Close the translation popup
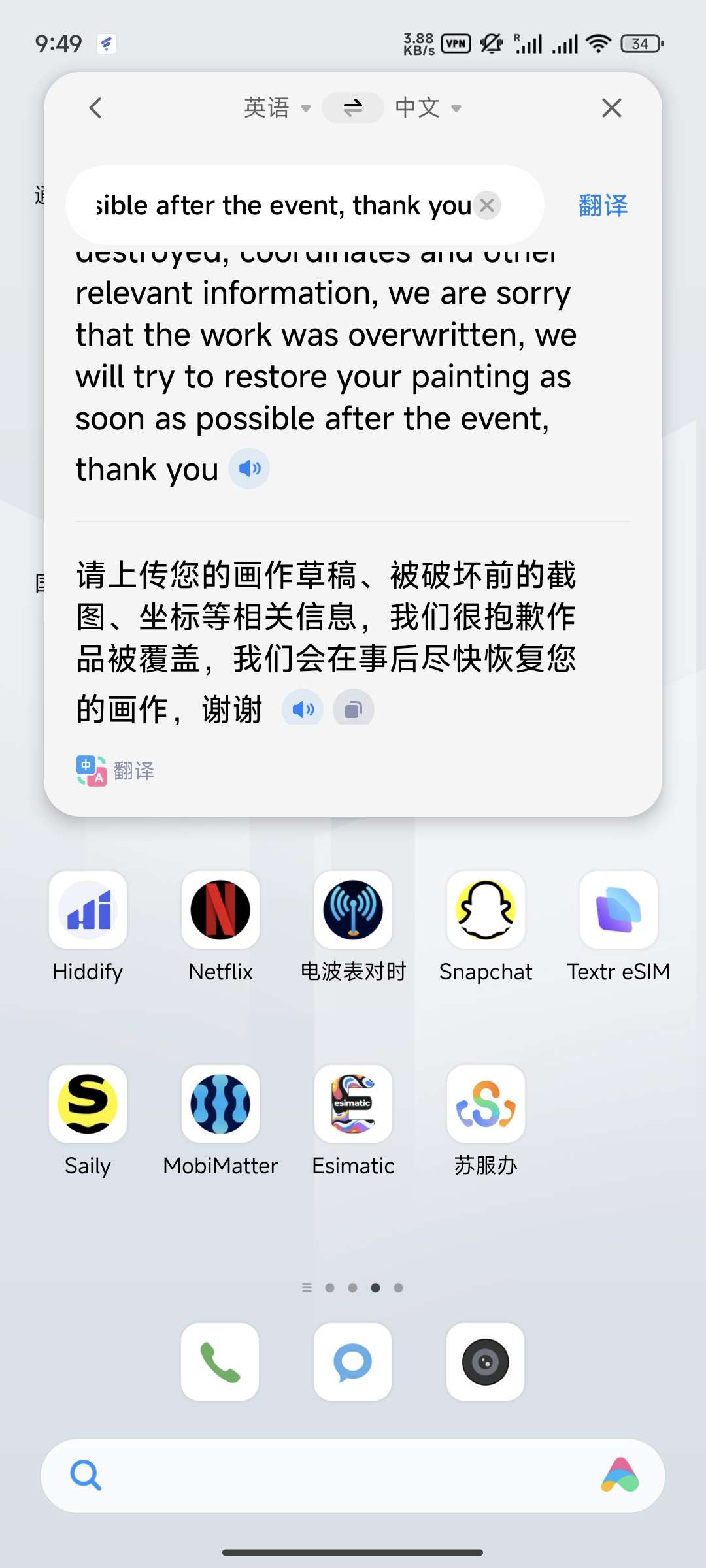Image resolution: width=706 pixels, height=1568 pixels. pyautogui.click(x=611, y=108)
